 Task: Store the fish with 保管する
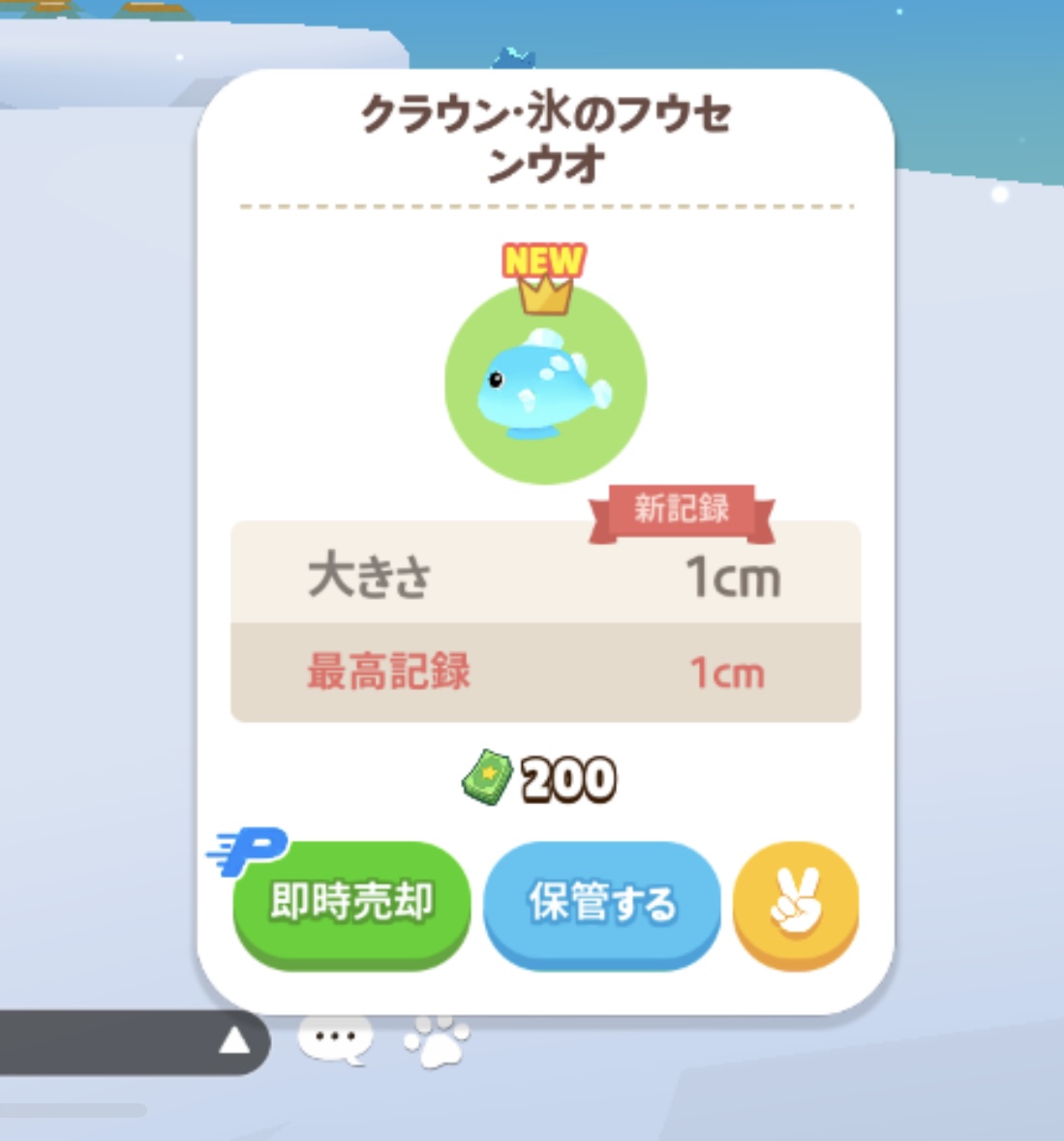click(601, 903)
